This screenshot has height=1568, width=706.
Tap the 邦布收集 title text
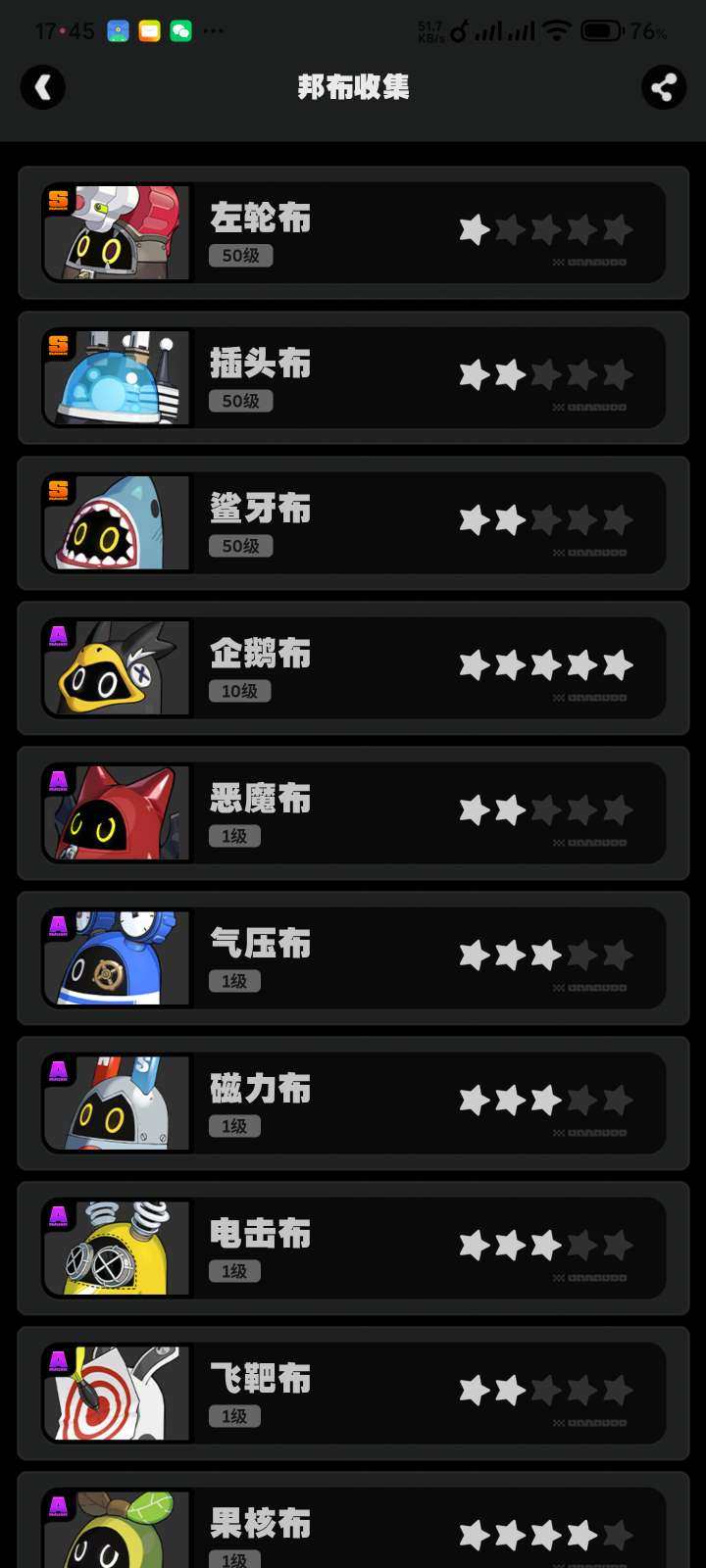(x=353, y=87)
